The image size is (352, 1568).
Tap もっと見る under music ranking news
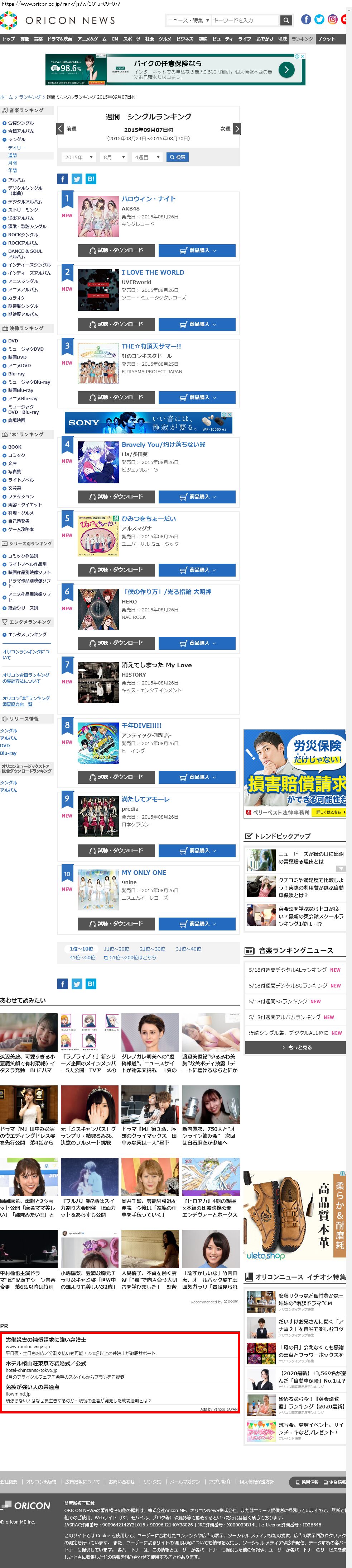[295, 1047]
